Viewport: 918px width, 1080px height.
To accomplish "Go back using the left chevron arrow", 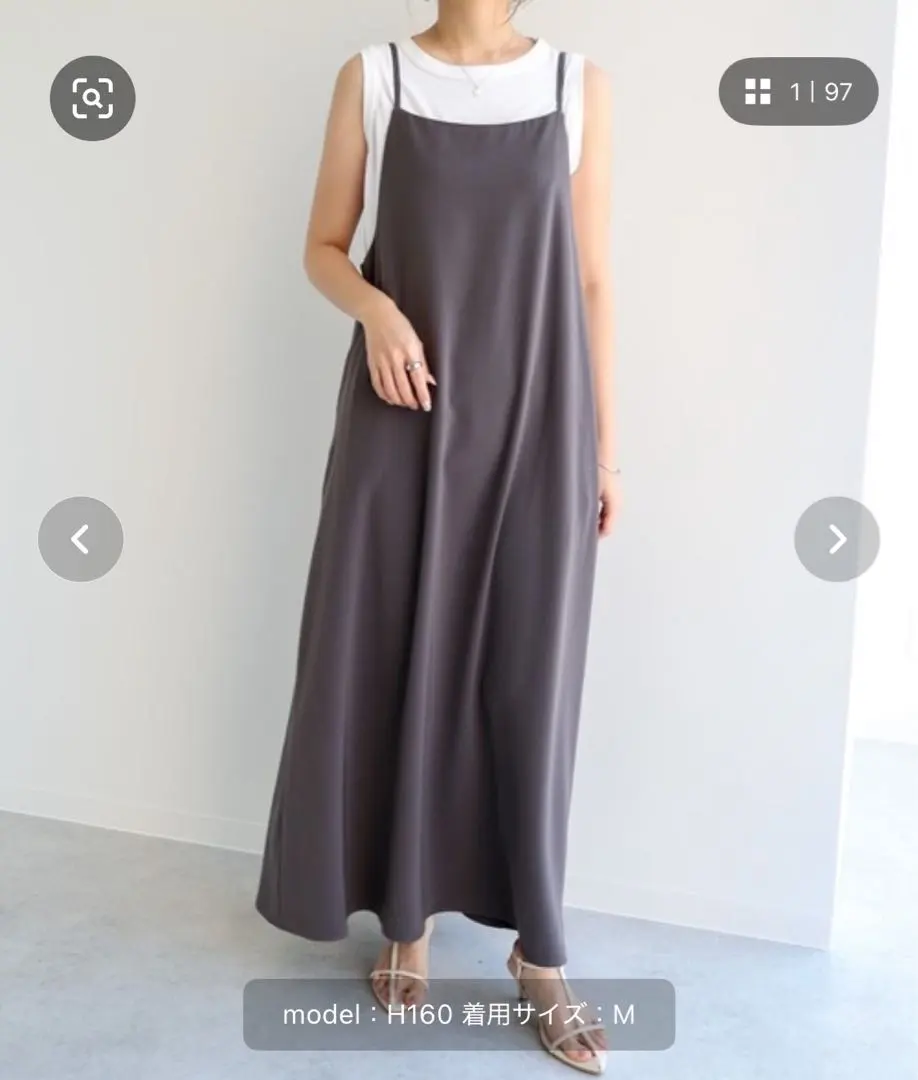I will point(80,539).
